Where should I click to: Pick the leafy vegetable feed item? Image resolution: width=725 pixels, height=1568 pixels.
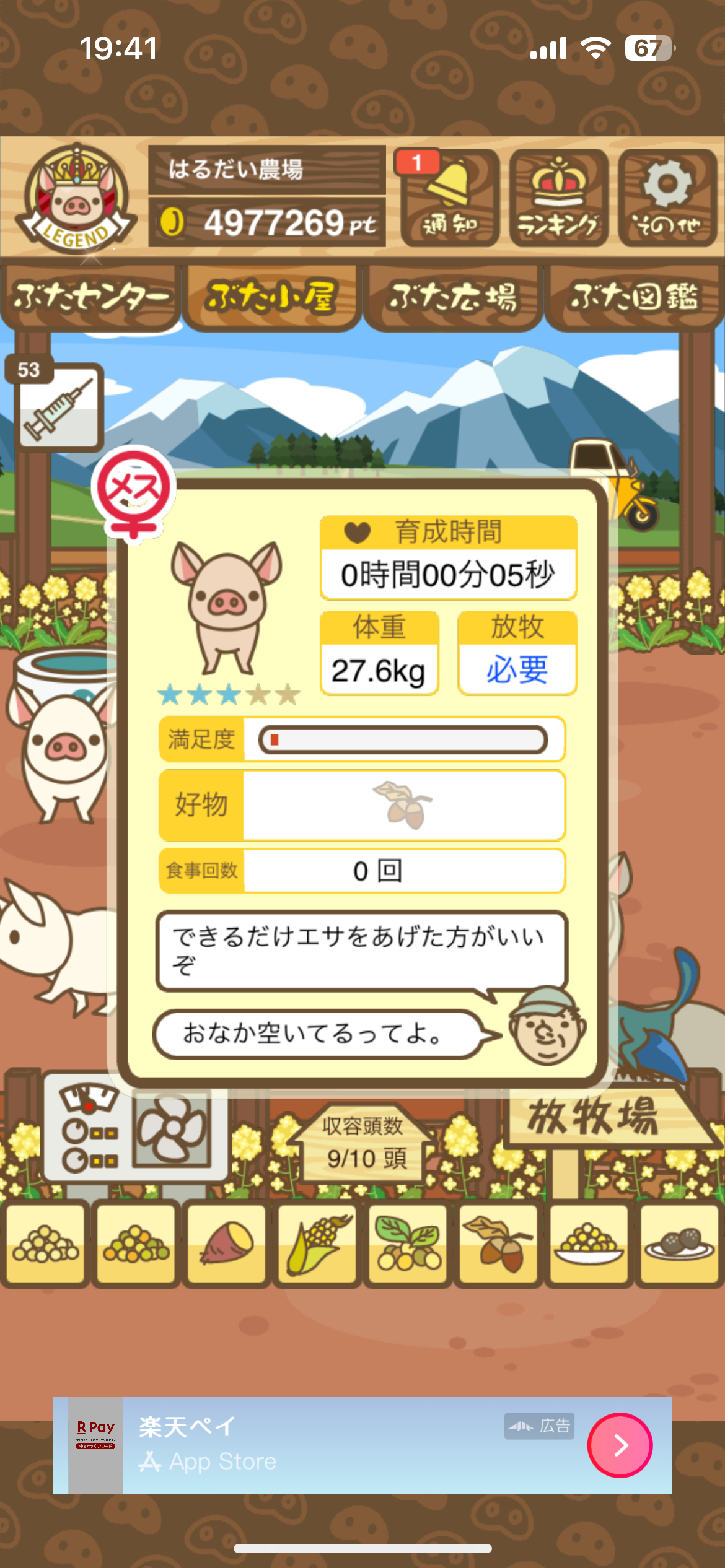[x=408, y=1244]
